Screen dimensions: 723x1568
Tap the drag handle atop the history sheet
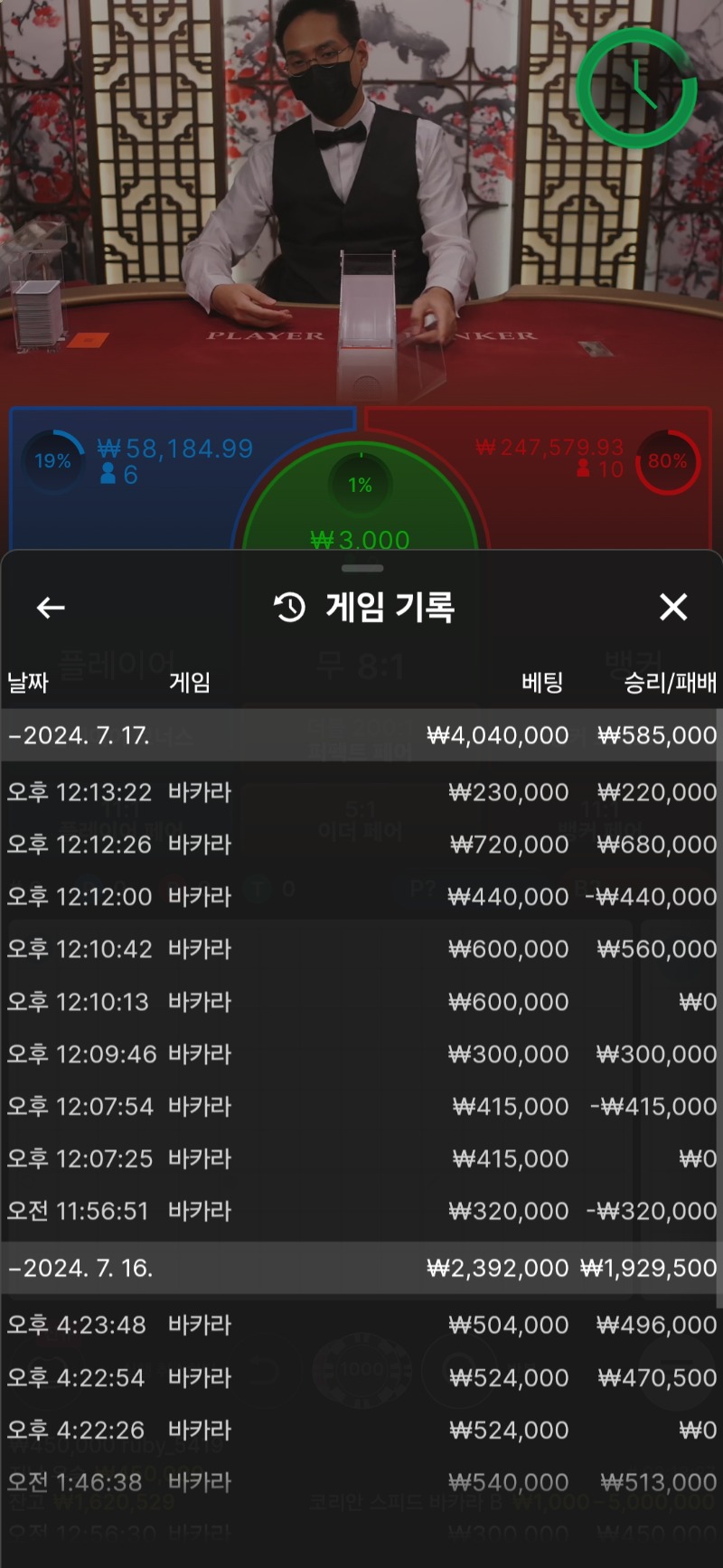point(362,569)
